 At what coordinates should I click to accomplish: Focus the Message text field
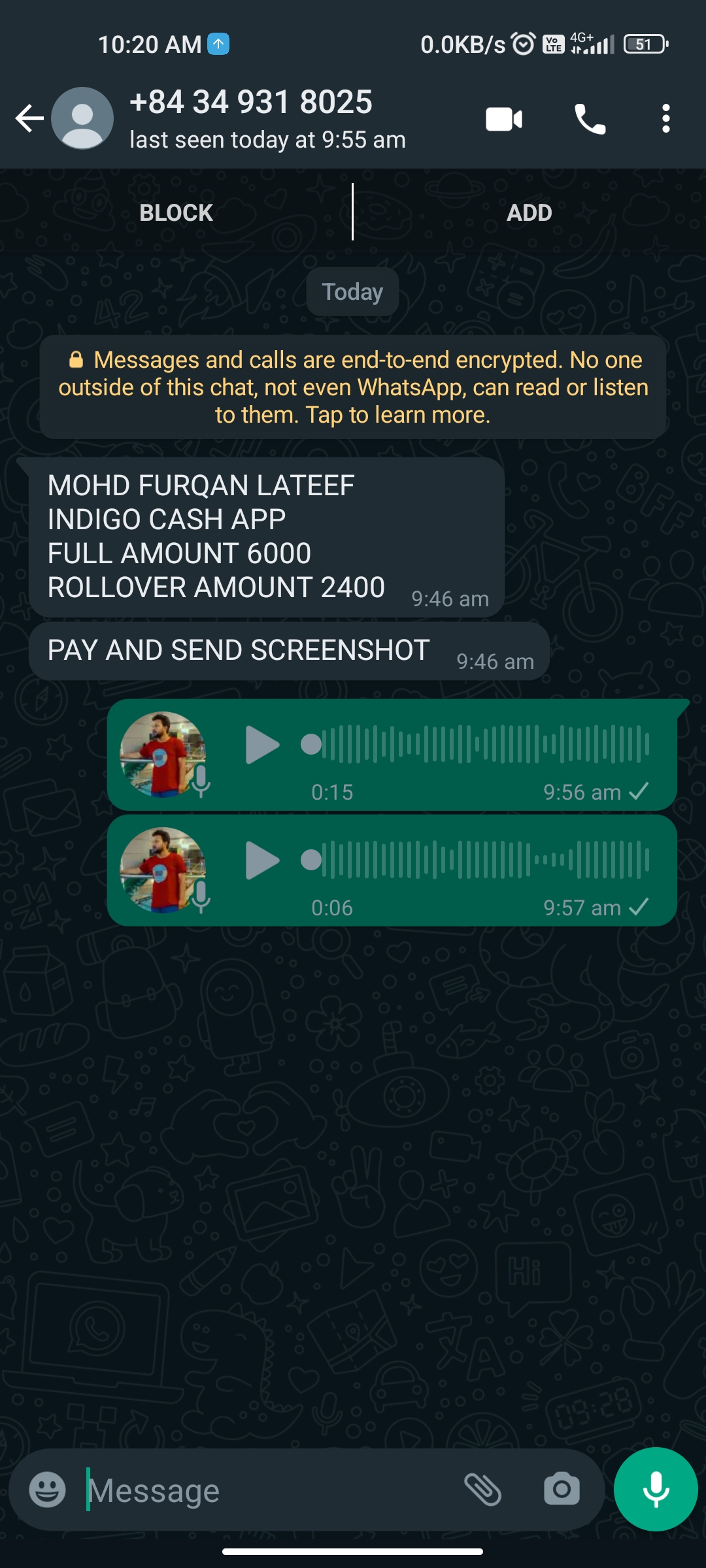point(268,1490)
